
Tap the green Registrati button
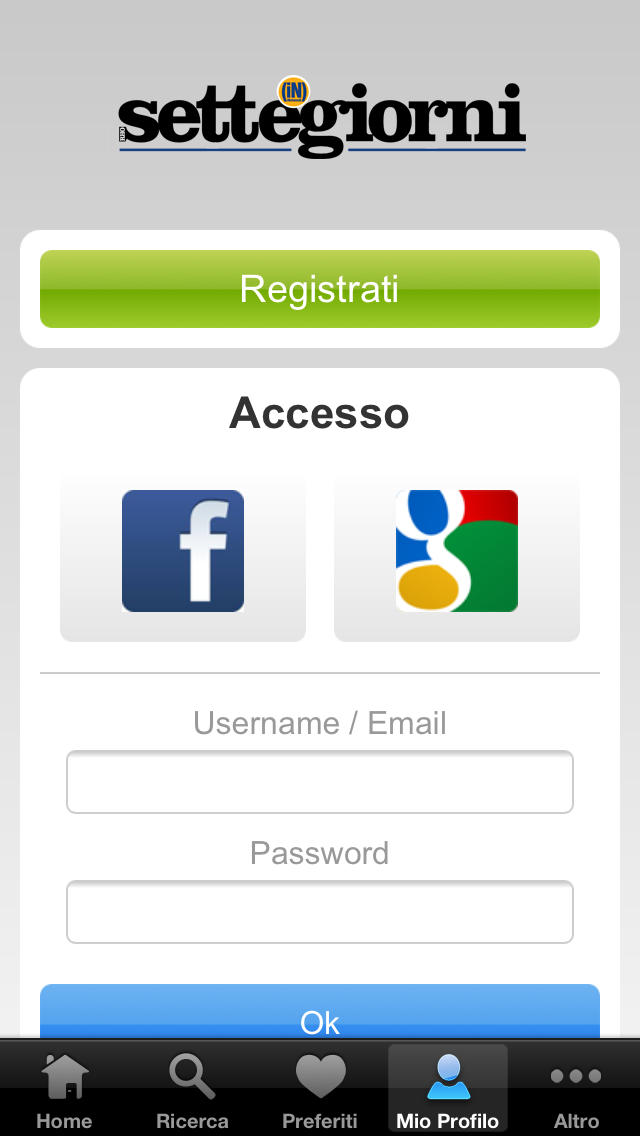[320, 289]
